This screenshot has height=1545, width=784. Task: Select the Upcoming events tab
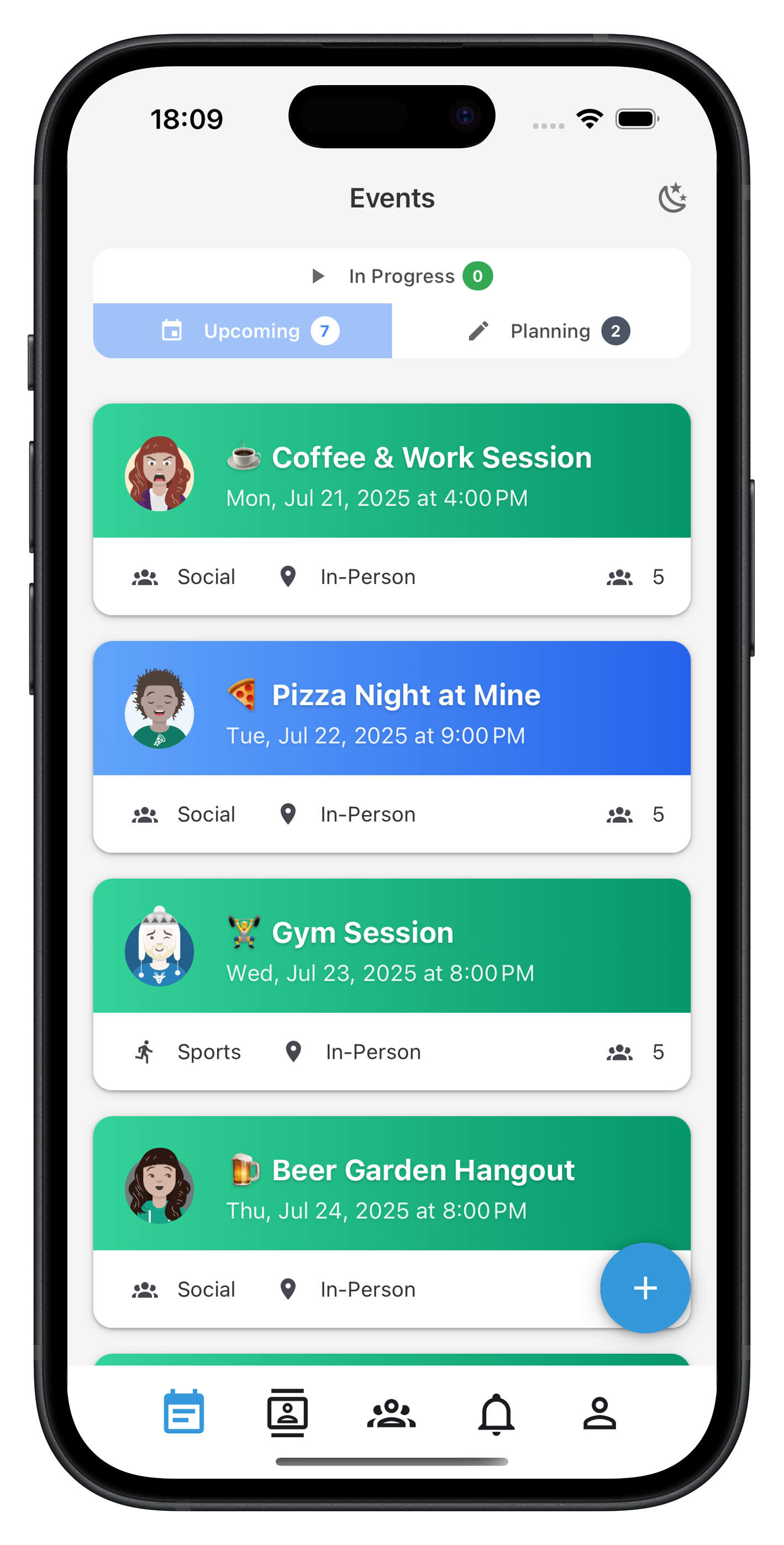click(x=243, y=331)
